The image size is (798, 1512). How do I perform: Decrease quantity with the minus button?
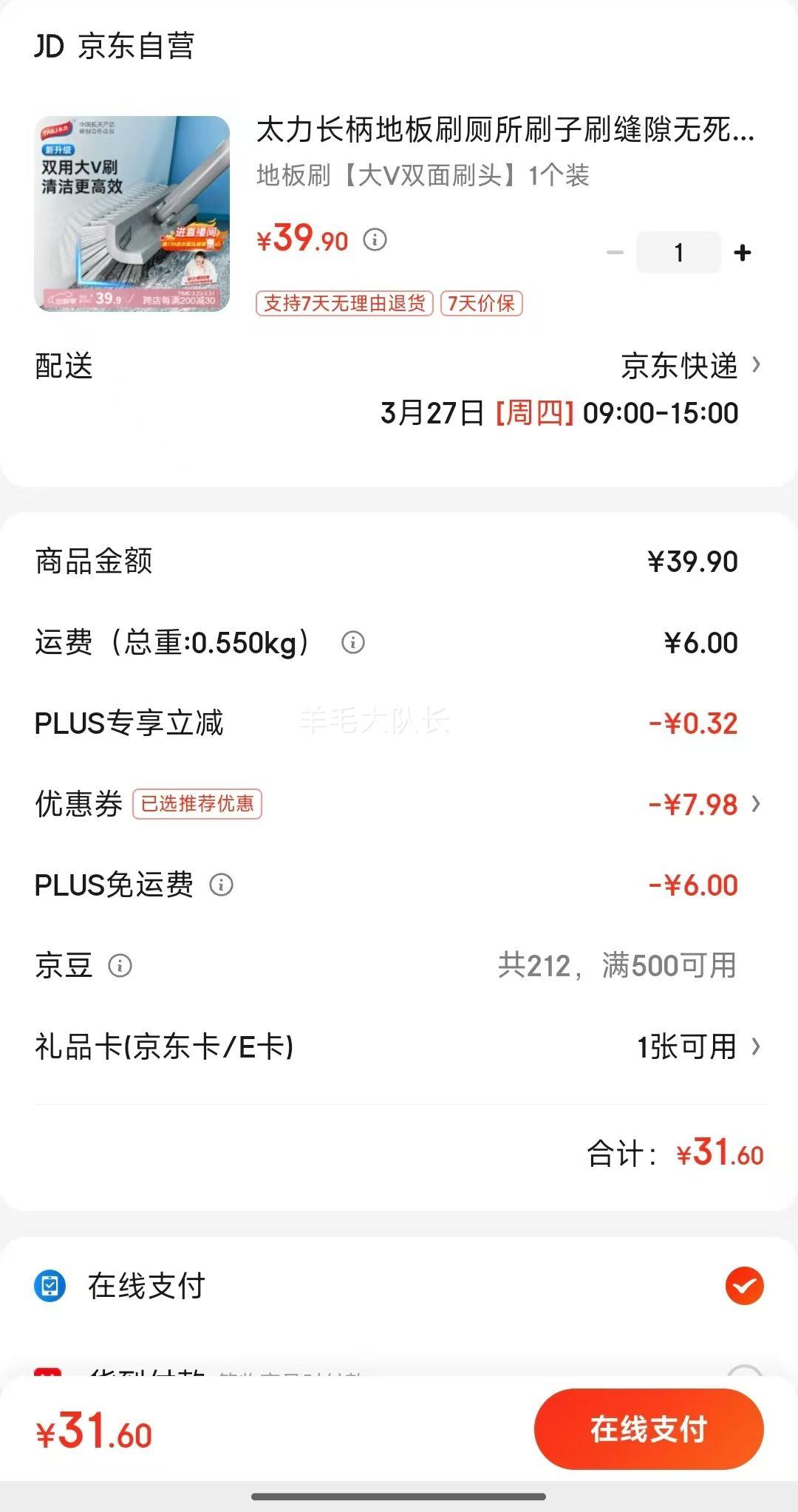coord(615,253)
